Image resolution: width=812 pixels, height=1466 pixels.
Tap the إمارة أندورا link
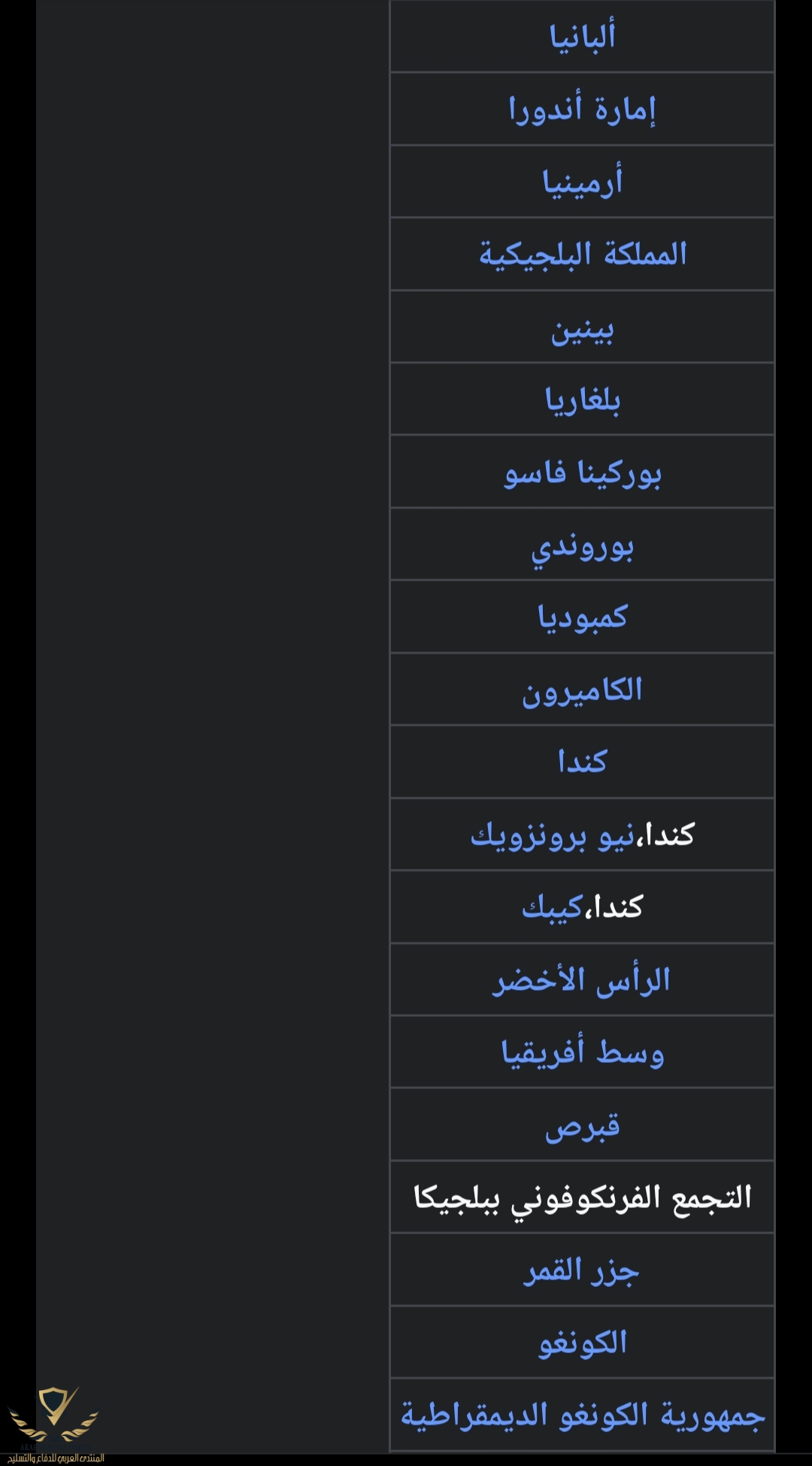[x=582, y=109]
